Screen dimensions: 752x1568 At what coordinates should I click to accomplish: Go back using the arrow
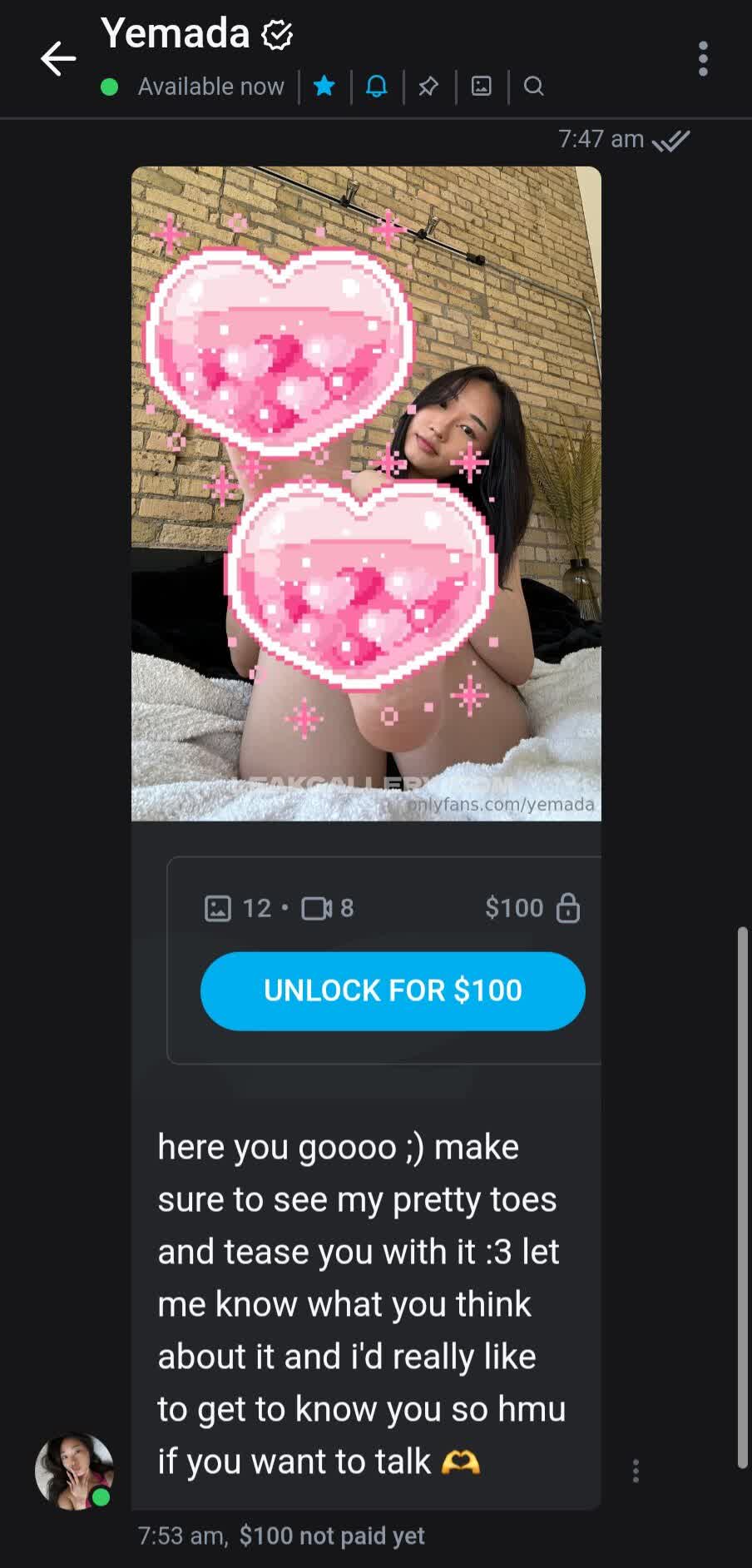pos(58,58)
